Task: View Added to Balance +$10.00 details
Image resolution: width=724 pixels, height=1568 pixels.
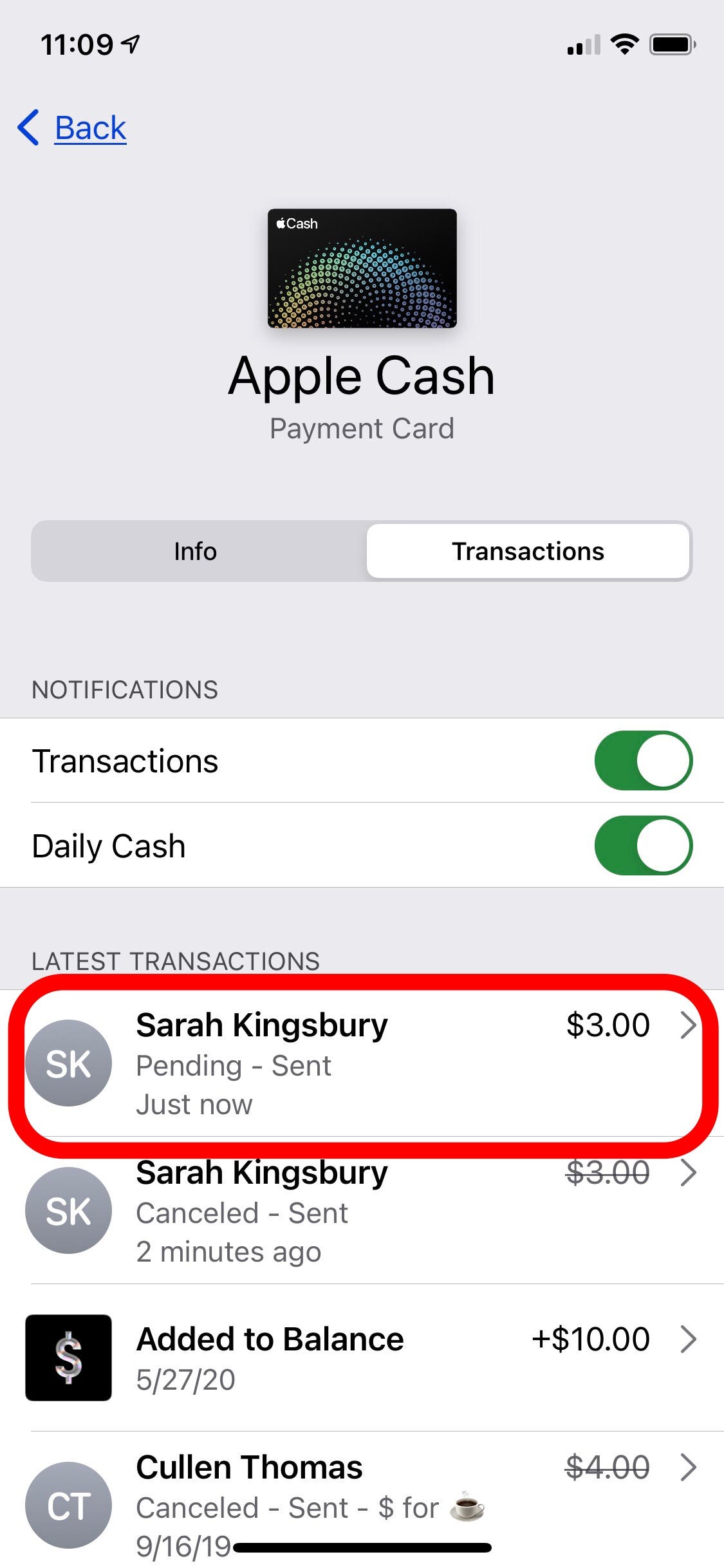Action: coord(362,1358)
